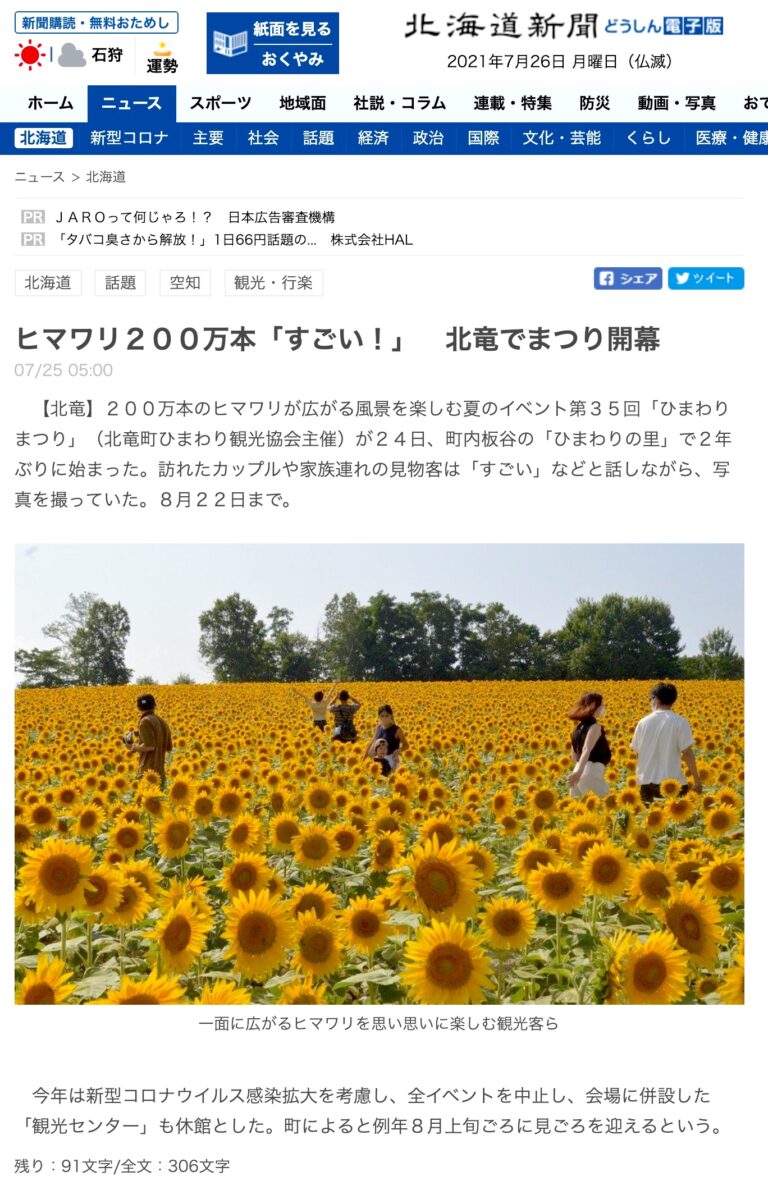
Task: Open 動画・写真 section
Action: pos(676,103)
